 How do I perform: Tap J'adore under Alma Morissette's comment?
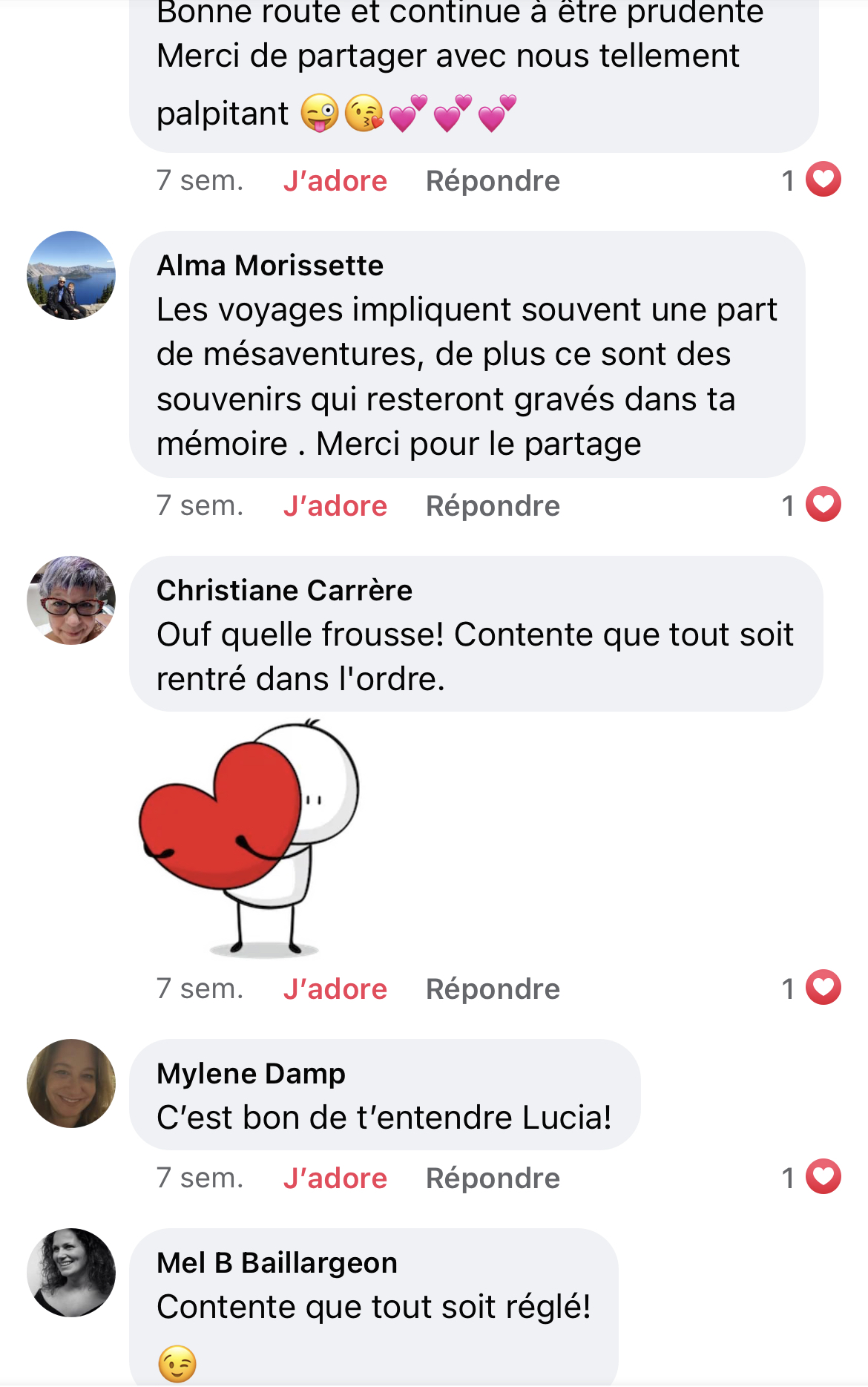[335, 506]
